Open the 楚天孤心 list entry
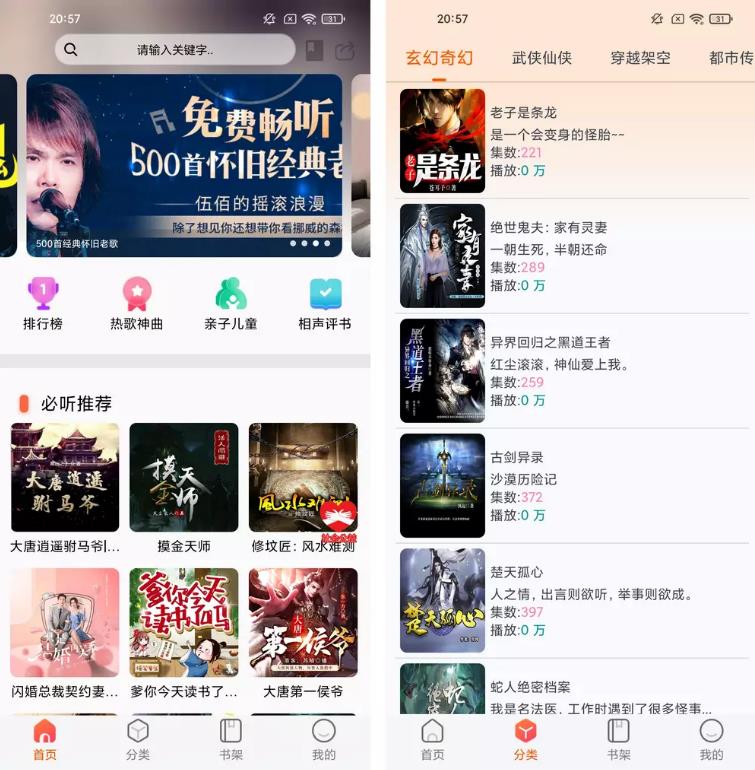The image size is (755, 770). [x=570, y=601]
